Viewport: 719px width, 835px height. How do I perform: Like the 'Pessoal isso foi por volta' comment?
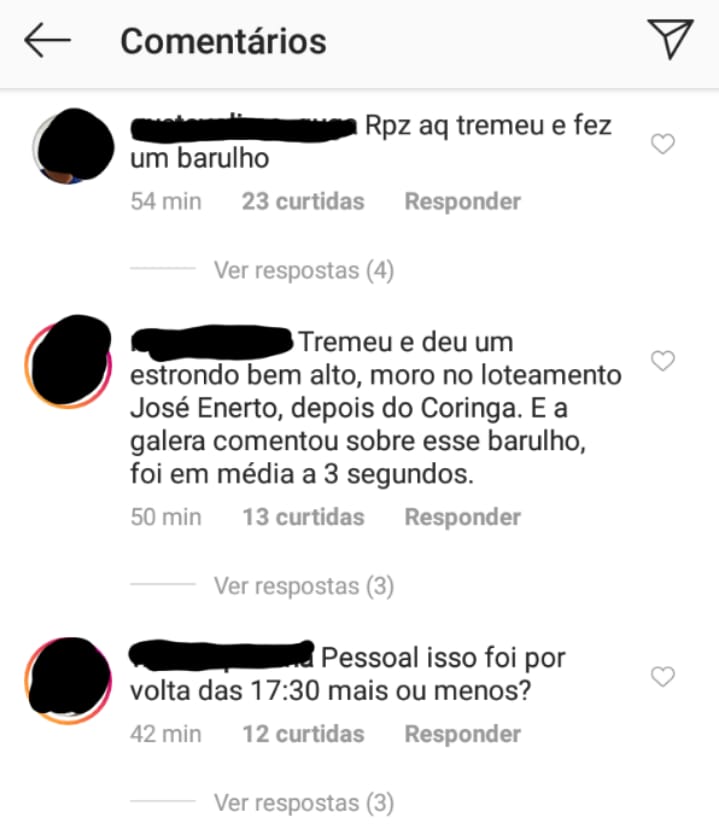663,677
